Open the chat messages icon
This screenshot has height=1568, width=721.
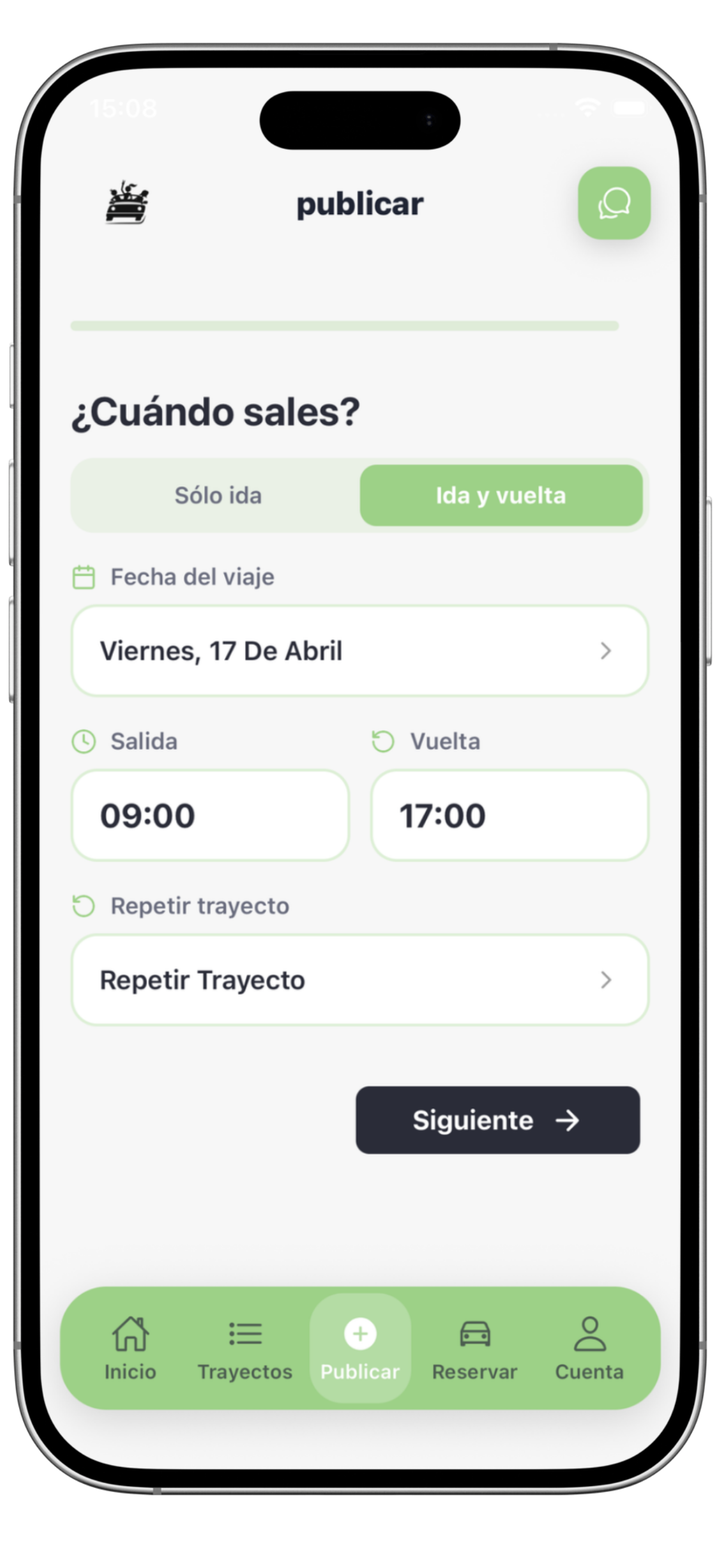pos(613,203)
